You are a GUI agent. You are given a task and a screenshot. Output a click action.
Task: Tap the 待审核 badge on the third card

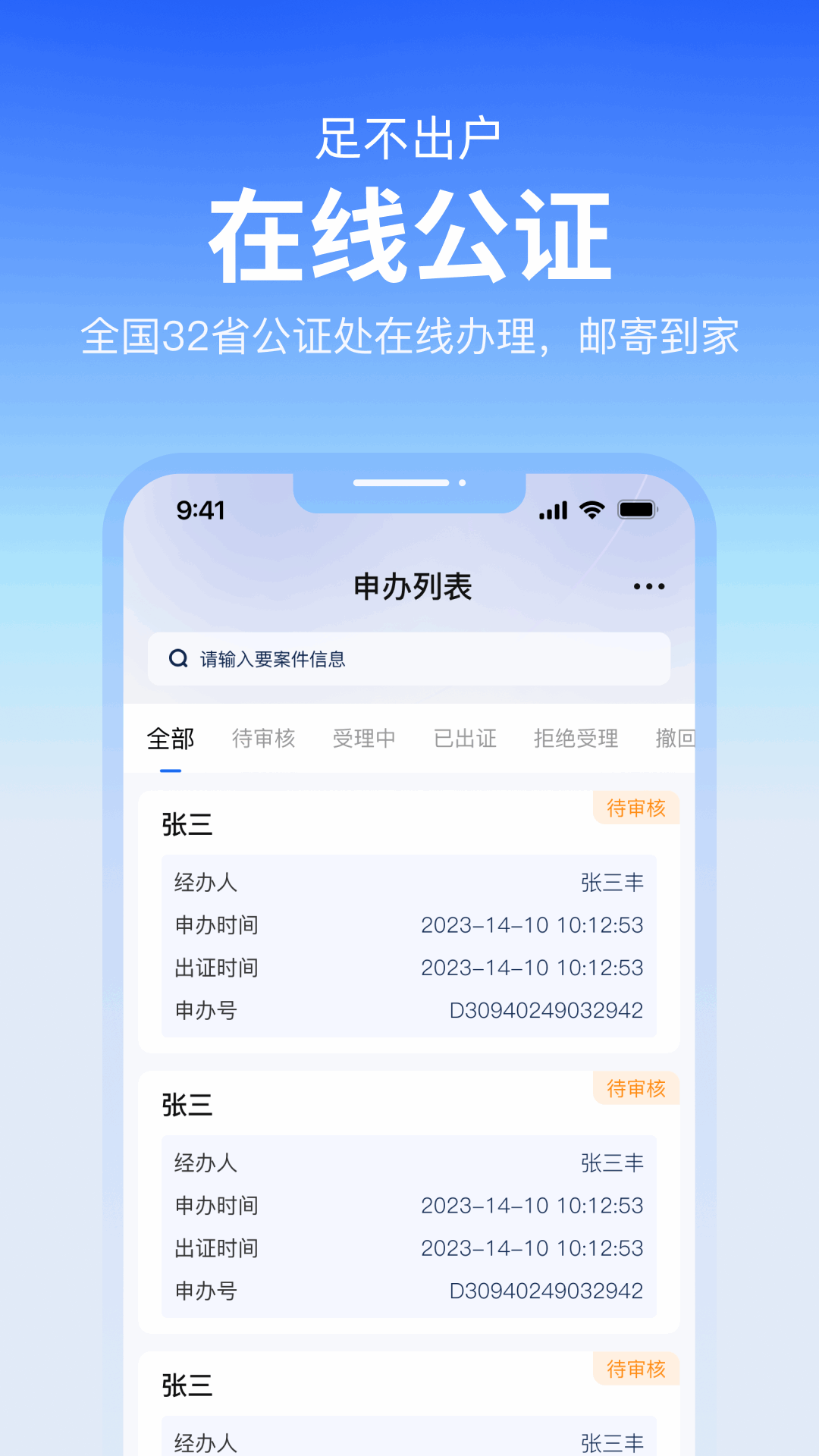coord(635,1370)
